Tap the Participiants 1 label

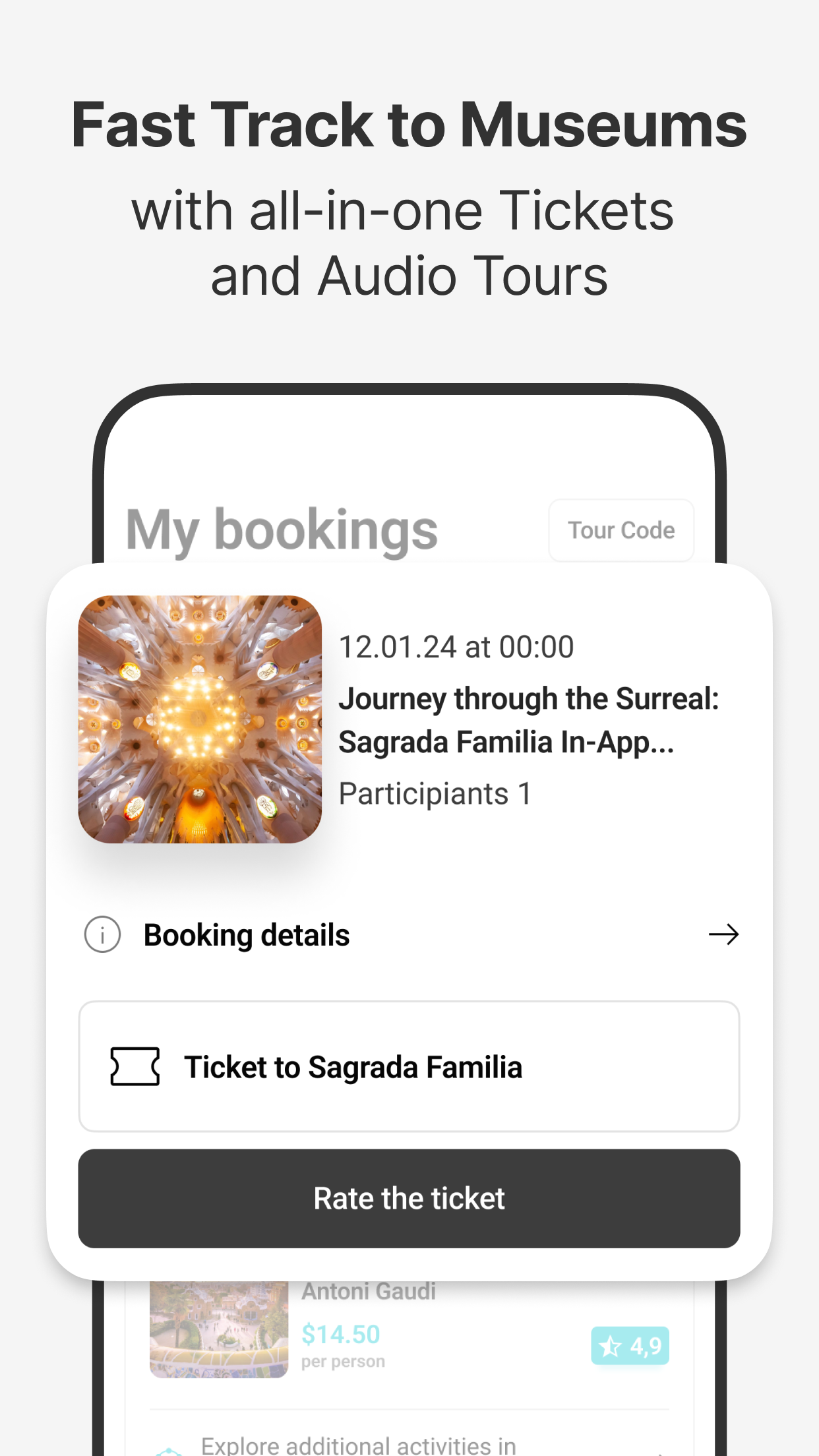(436, 793)
